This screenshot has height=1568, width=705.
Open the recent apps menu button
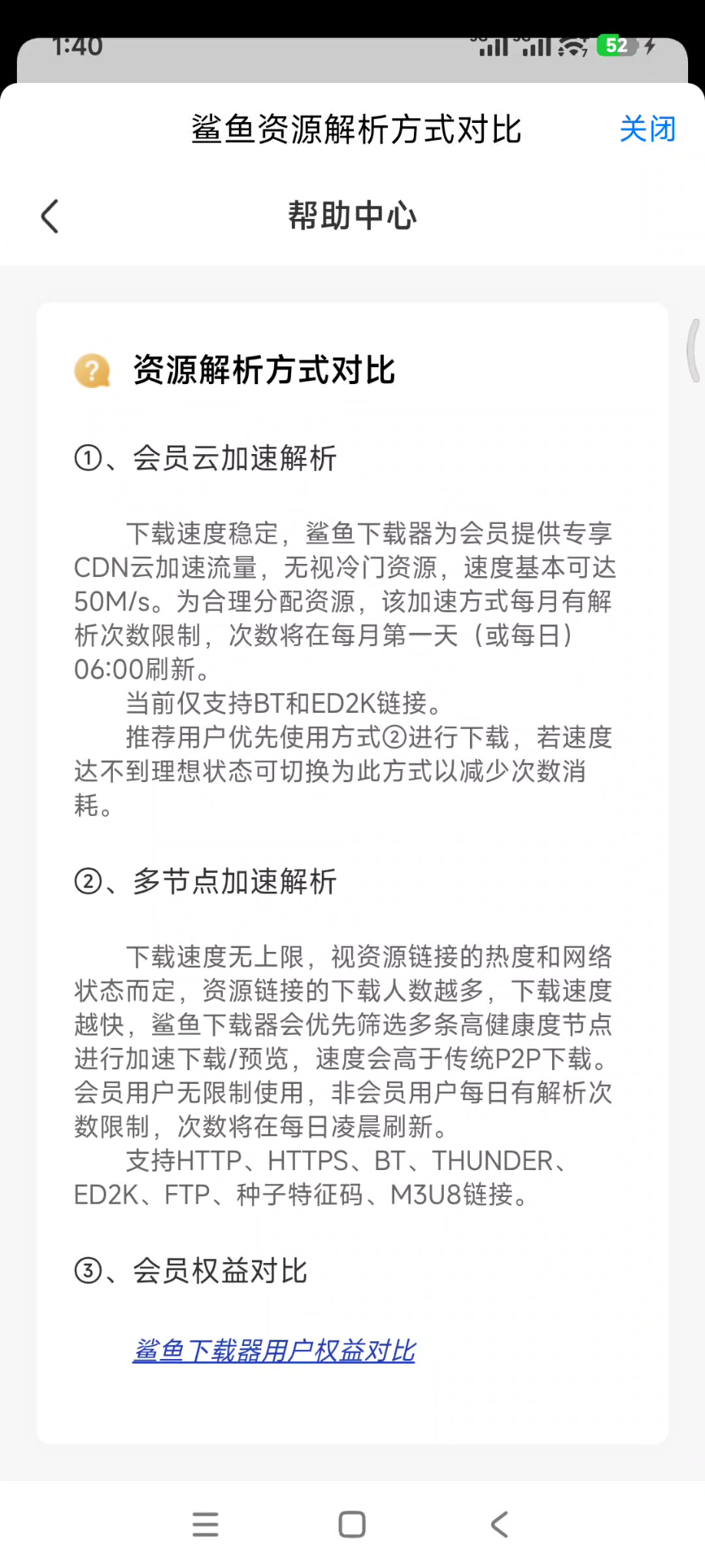point(205,1524)
